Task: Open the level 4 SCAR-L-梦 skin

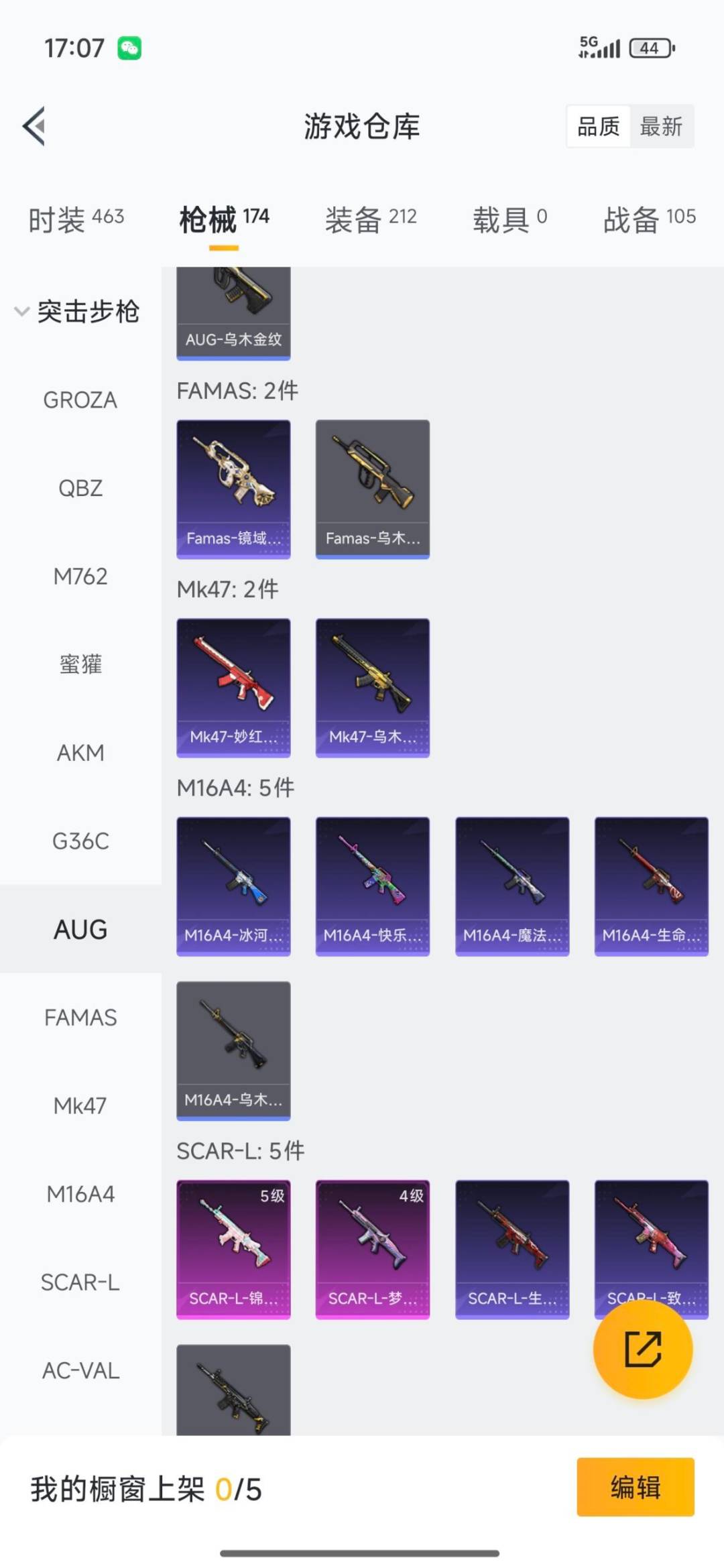Action: point(373,1249)
